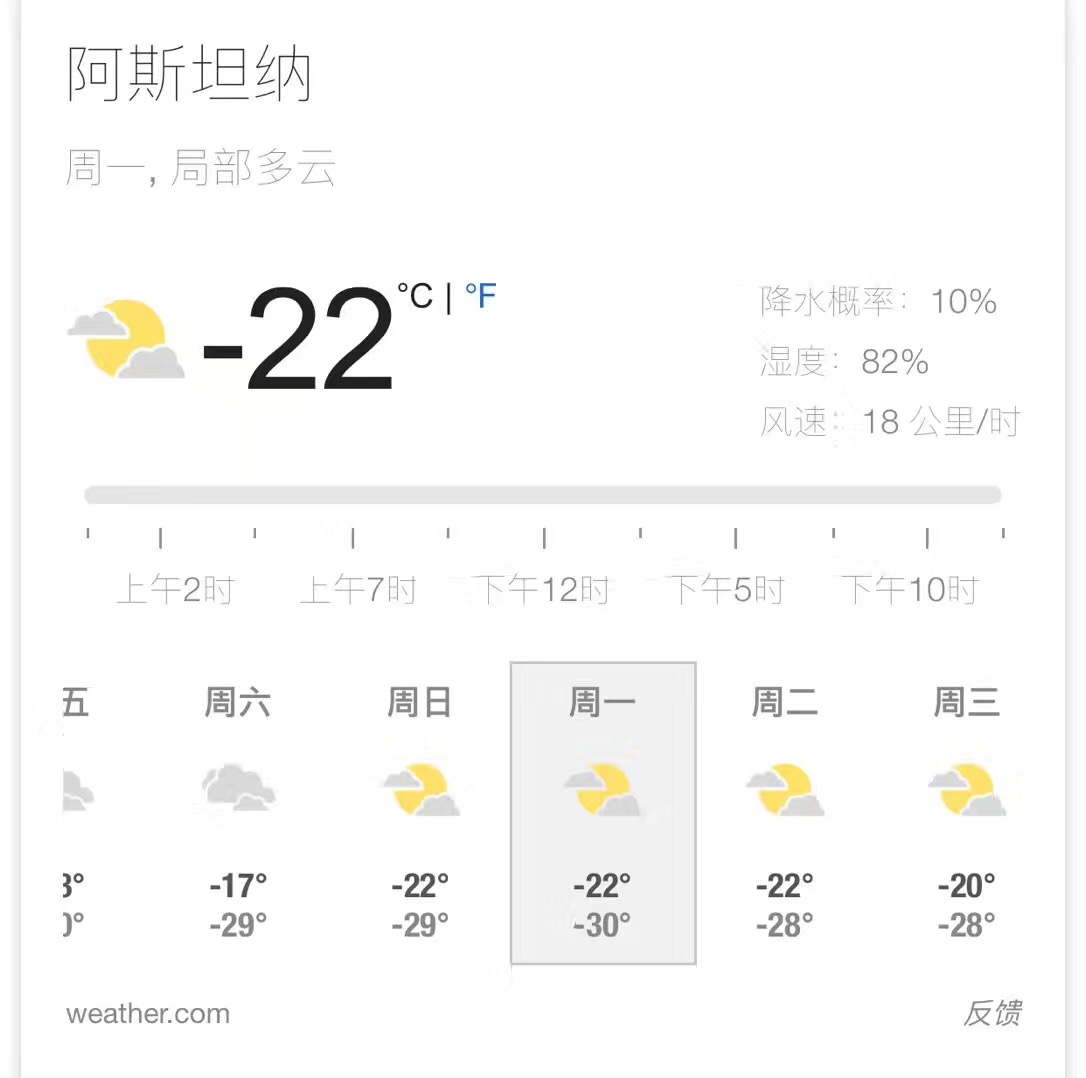
Task: Tap the highlighted 周一 day tile
Action: tap(603, 812)
